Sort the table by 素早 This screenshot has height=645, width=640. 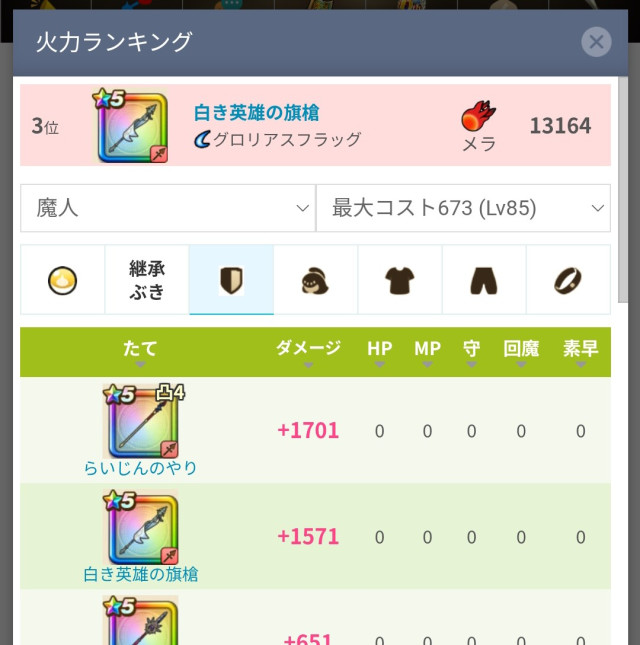tap(580, 351)
